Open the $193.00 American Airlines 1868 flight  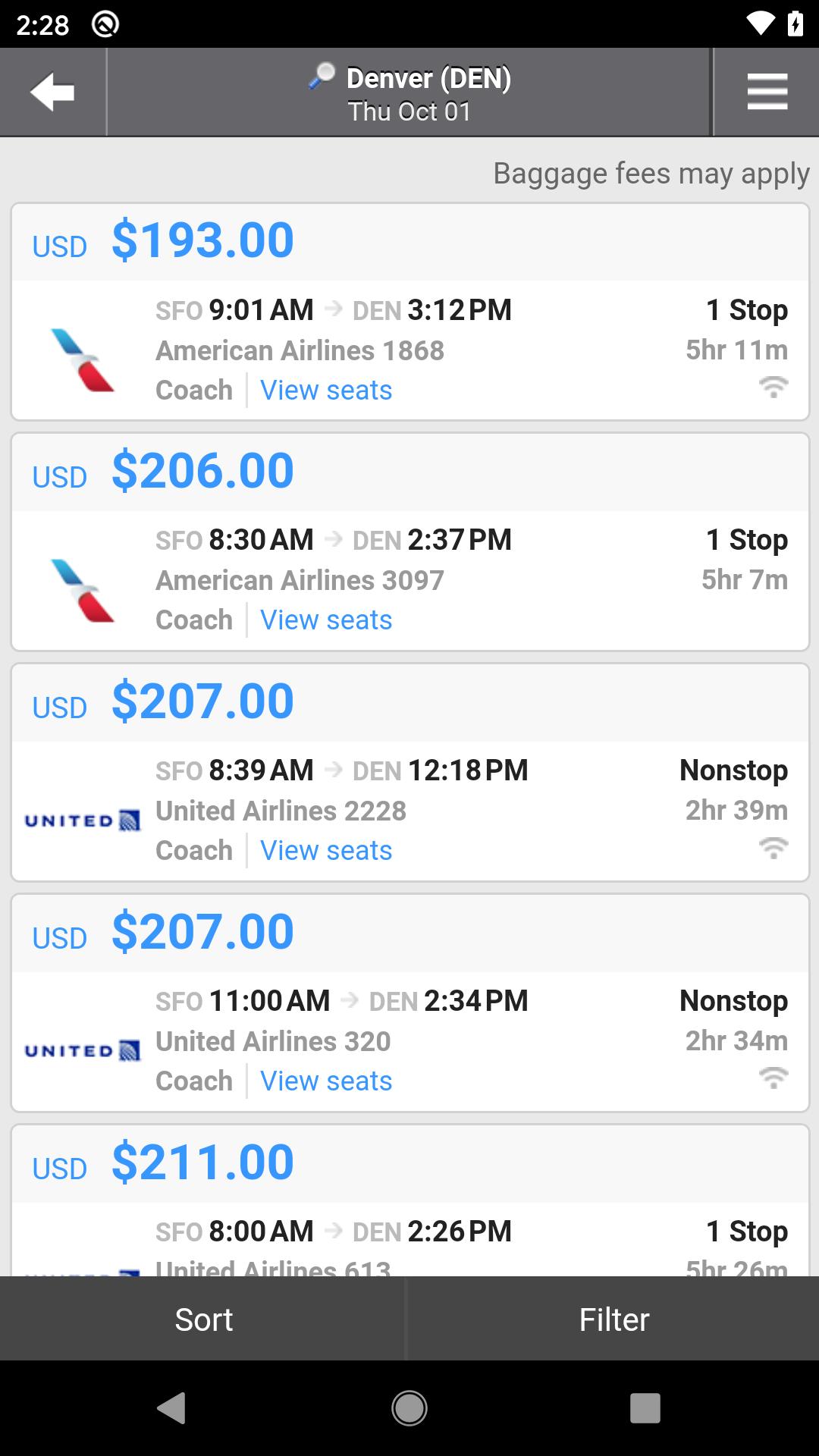[409, 312]
